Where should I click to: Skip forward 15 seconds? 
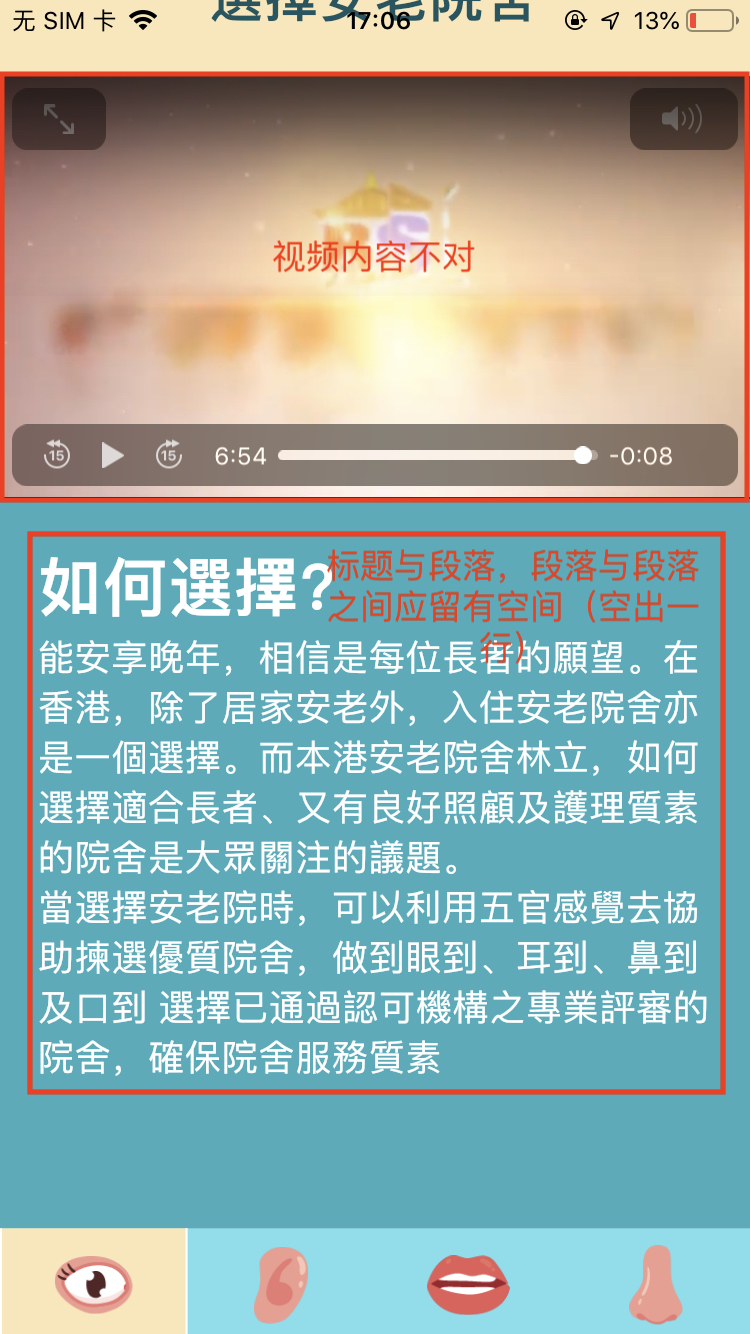[169, 455]
